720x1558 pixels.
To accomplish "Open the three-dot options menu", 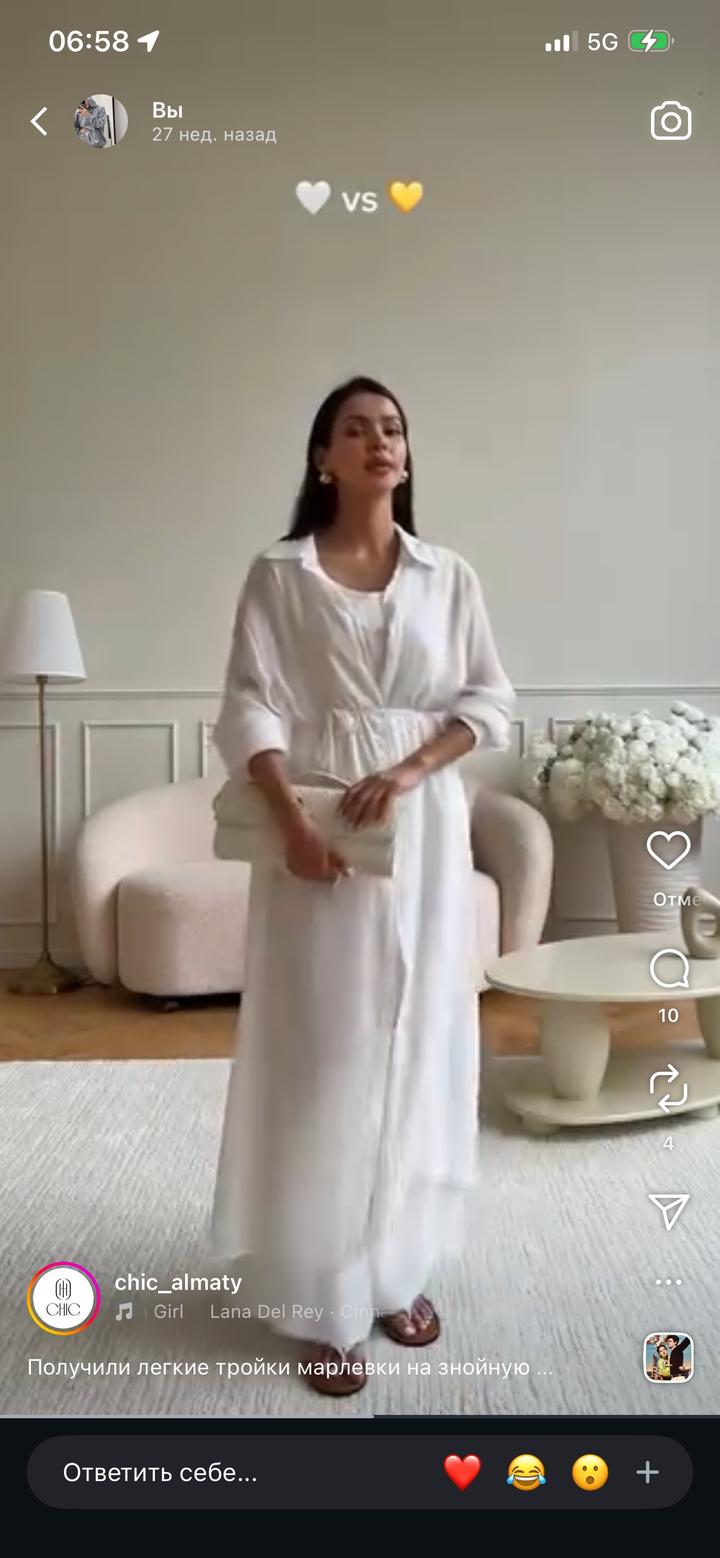I will (668, 1282).
